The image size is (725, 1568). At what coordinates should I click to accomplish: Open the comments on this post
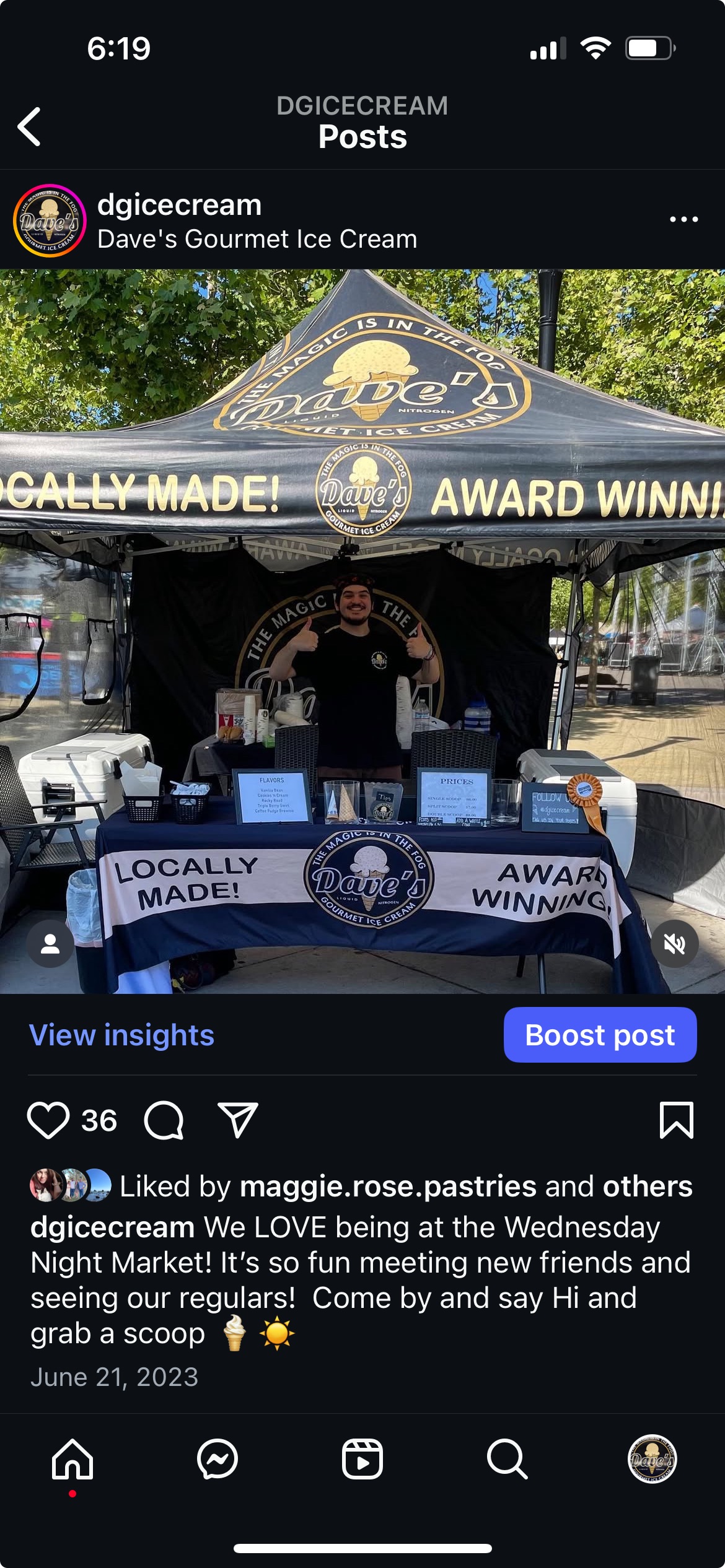pyautogui.click(x=164, y=1120)
